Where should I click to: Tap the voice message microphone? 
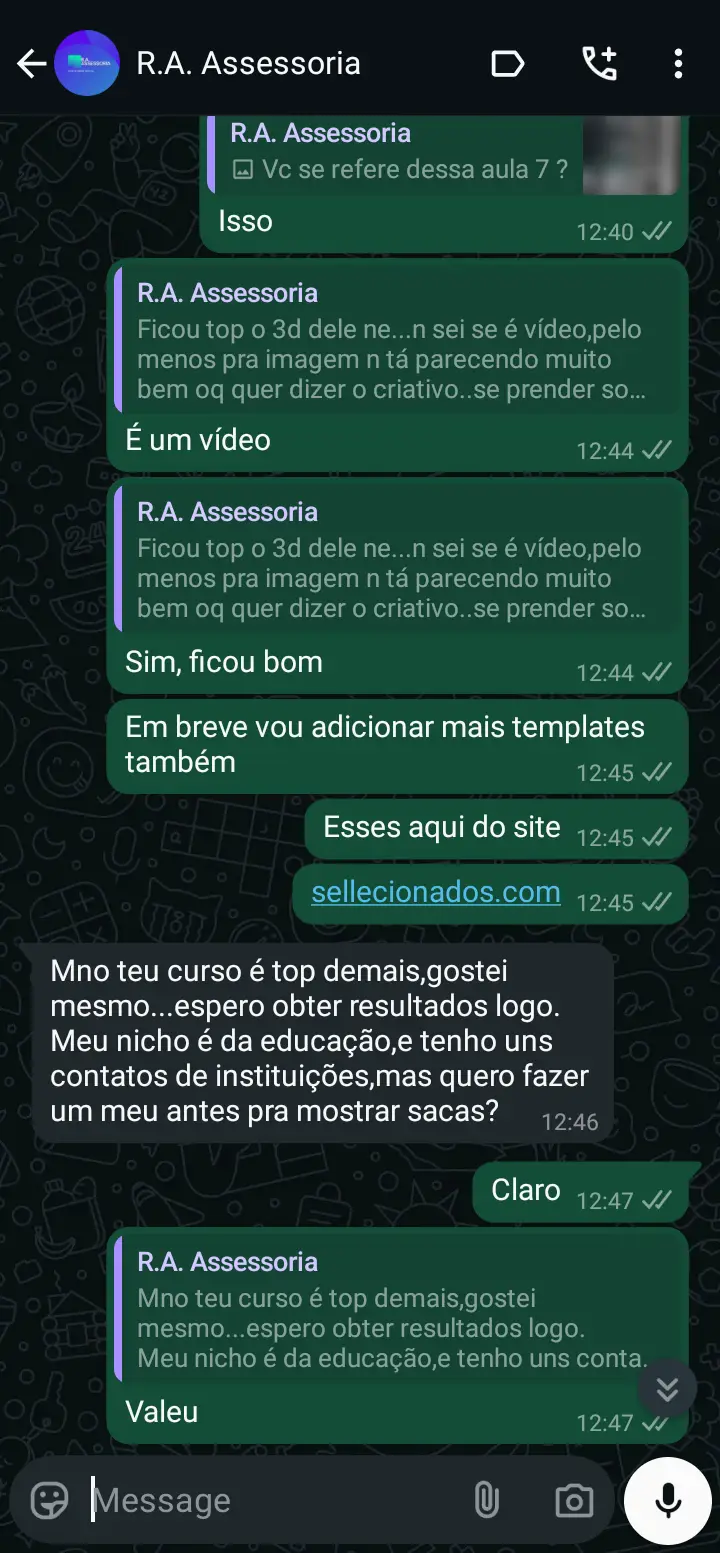point(668,1499)
